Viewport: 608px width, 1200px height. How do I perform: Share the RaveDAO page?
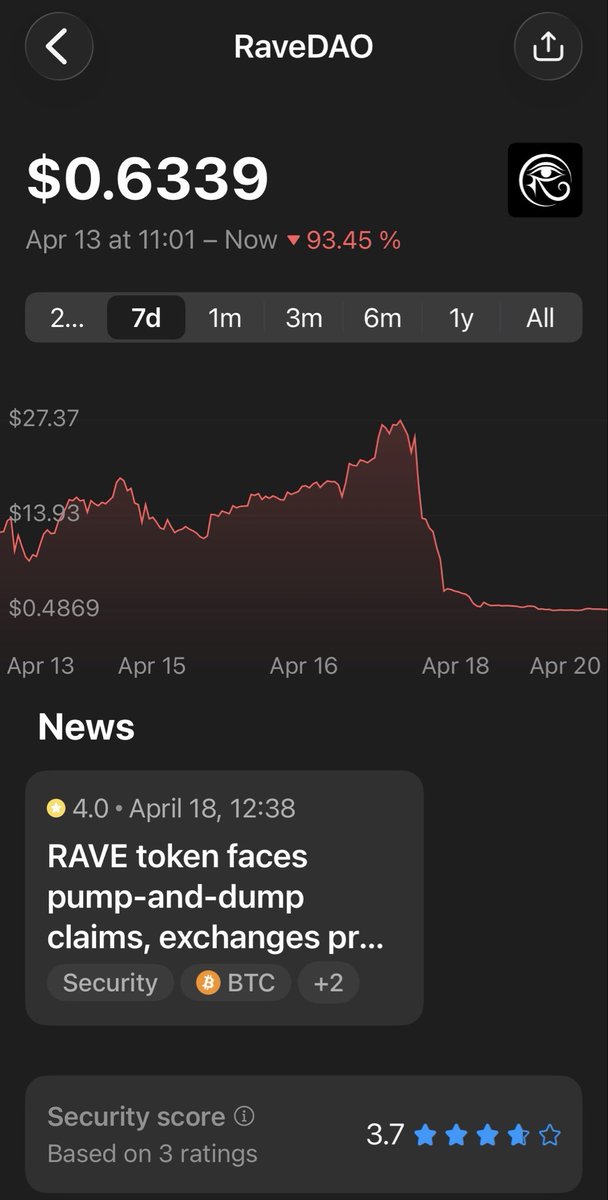547,47
